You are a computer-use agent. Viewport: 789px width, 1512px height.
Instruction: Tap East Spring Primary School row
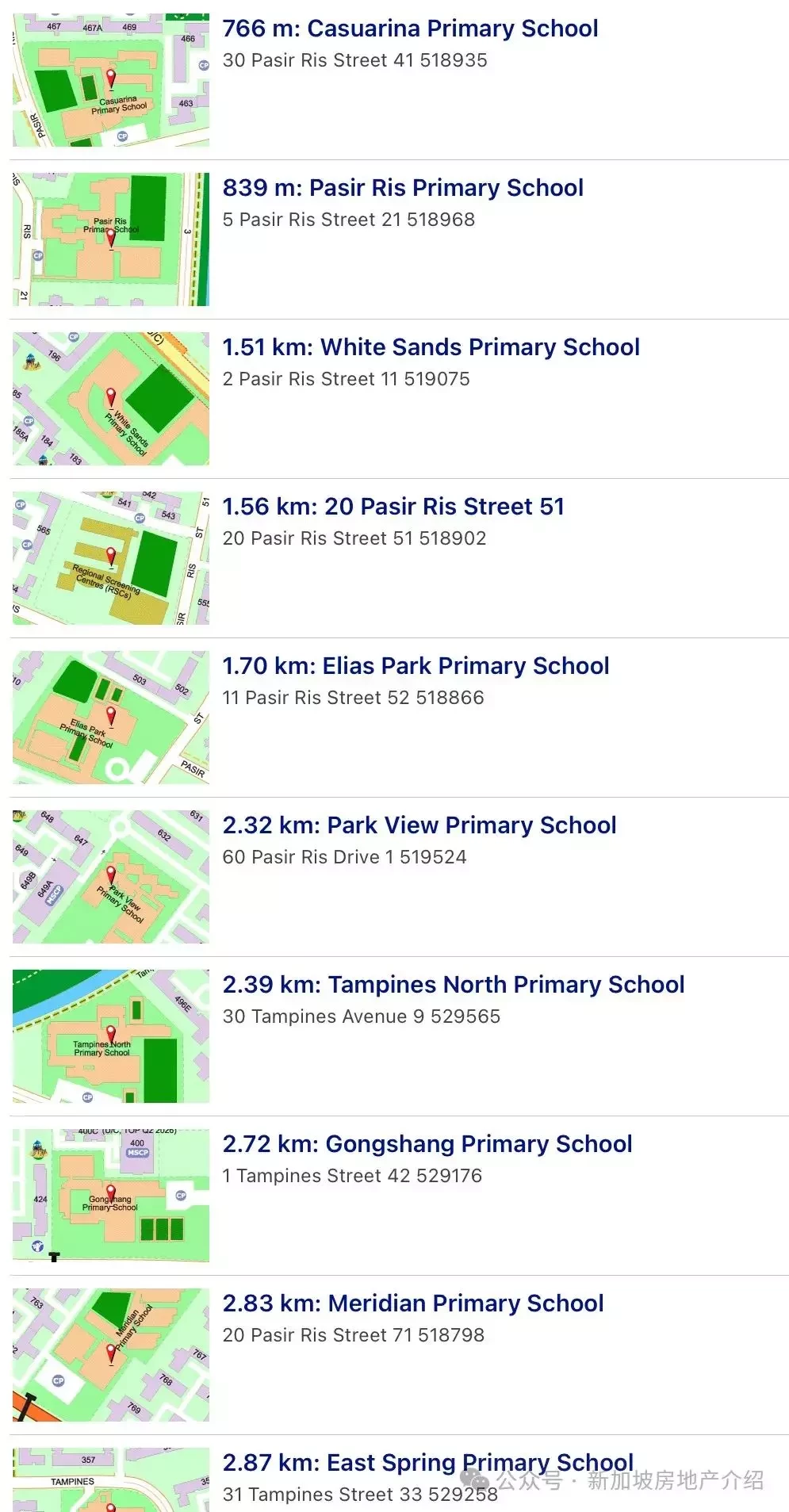coord(427,1463)
